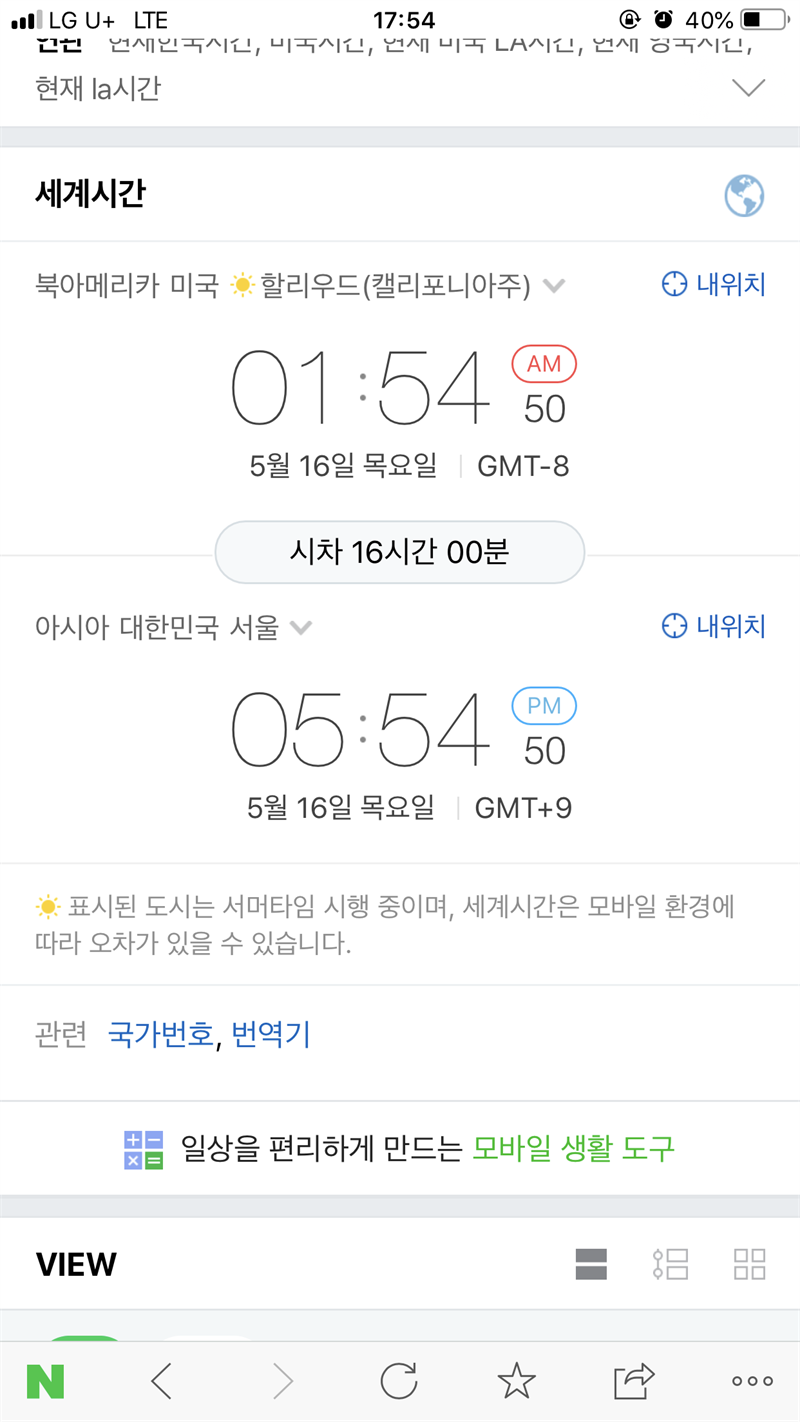The width and height of the screenshot is (800, 1422).
Task: Go to Naver home via N button
Action: click(45, 1382)
